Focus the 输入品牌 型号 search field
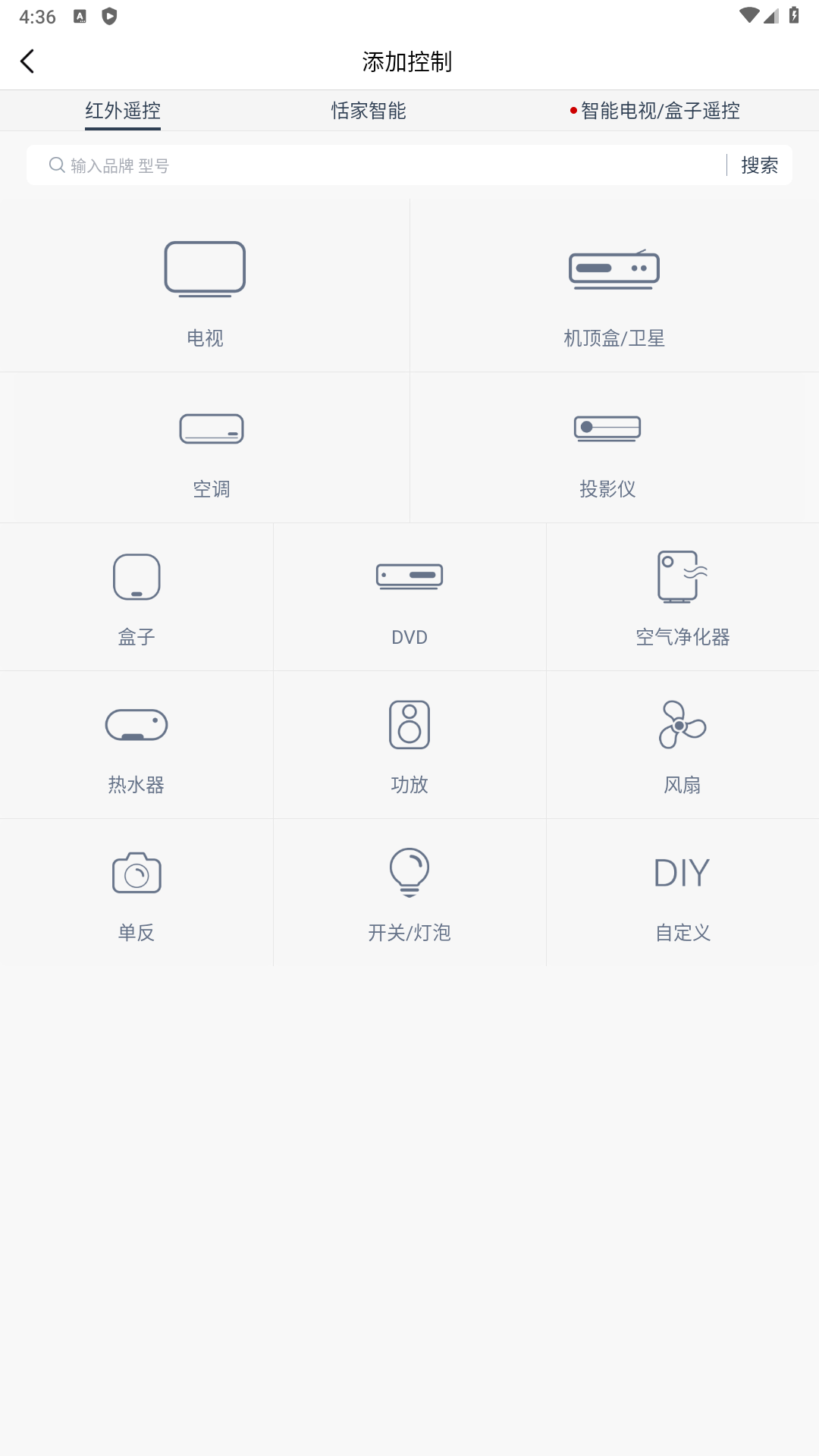The width and height of the screenshot is (819, 1456). coord(379,165)
